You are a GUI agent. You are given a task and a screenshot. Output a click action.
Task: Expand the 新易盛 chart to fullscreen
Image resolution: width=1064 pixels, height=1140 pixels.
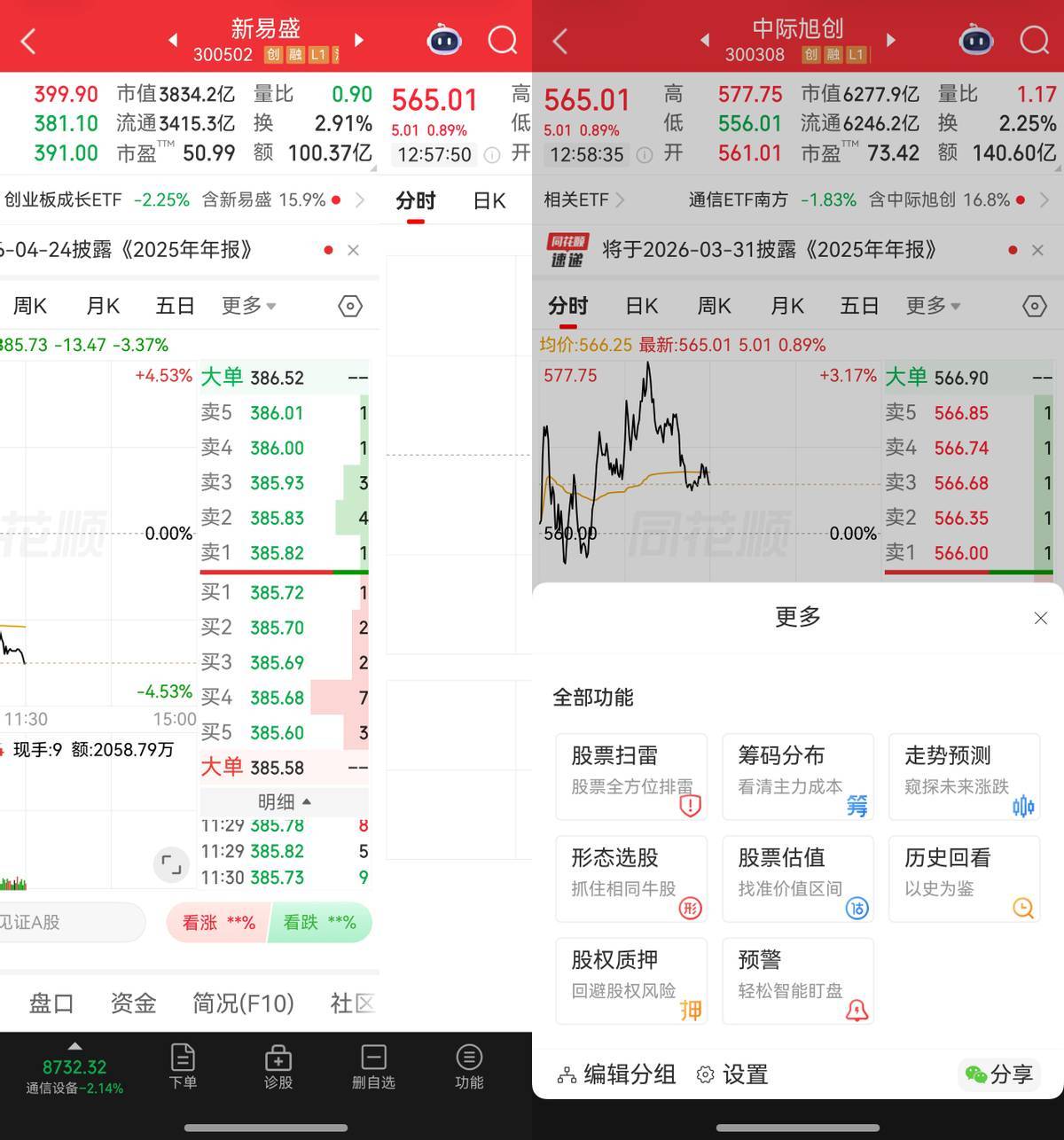[171, 864]
